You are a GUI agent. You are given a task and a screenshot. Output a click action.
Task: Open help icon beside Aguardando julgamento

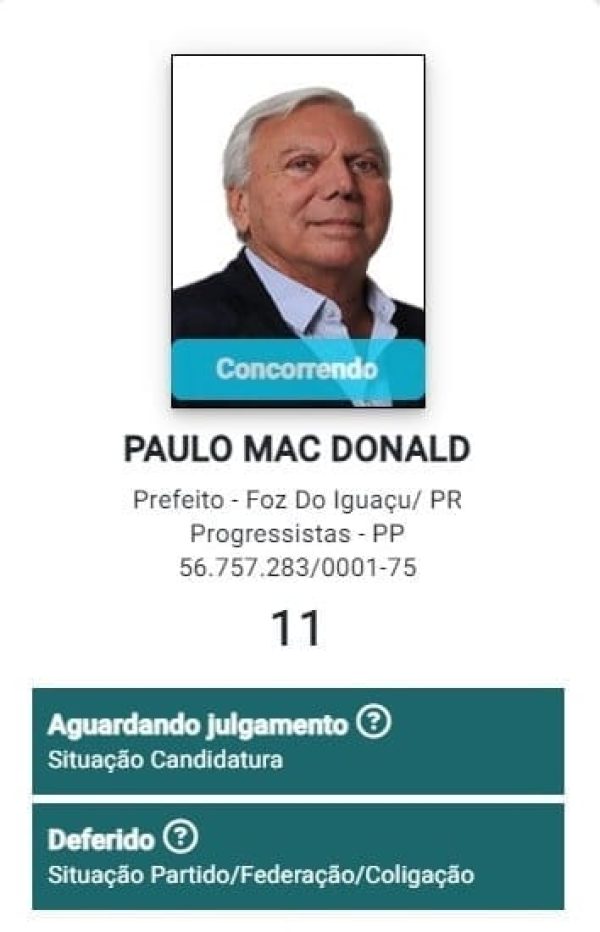coord(373,723)
